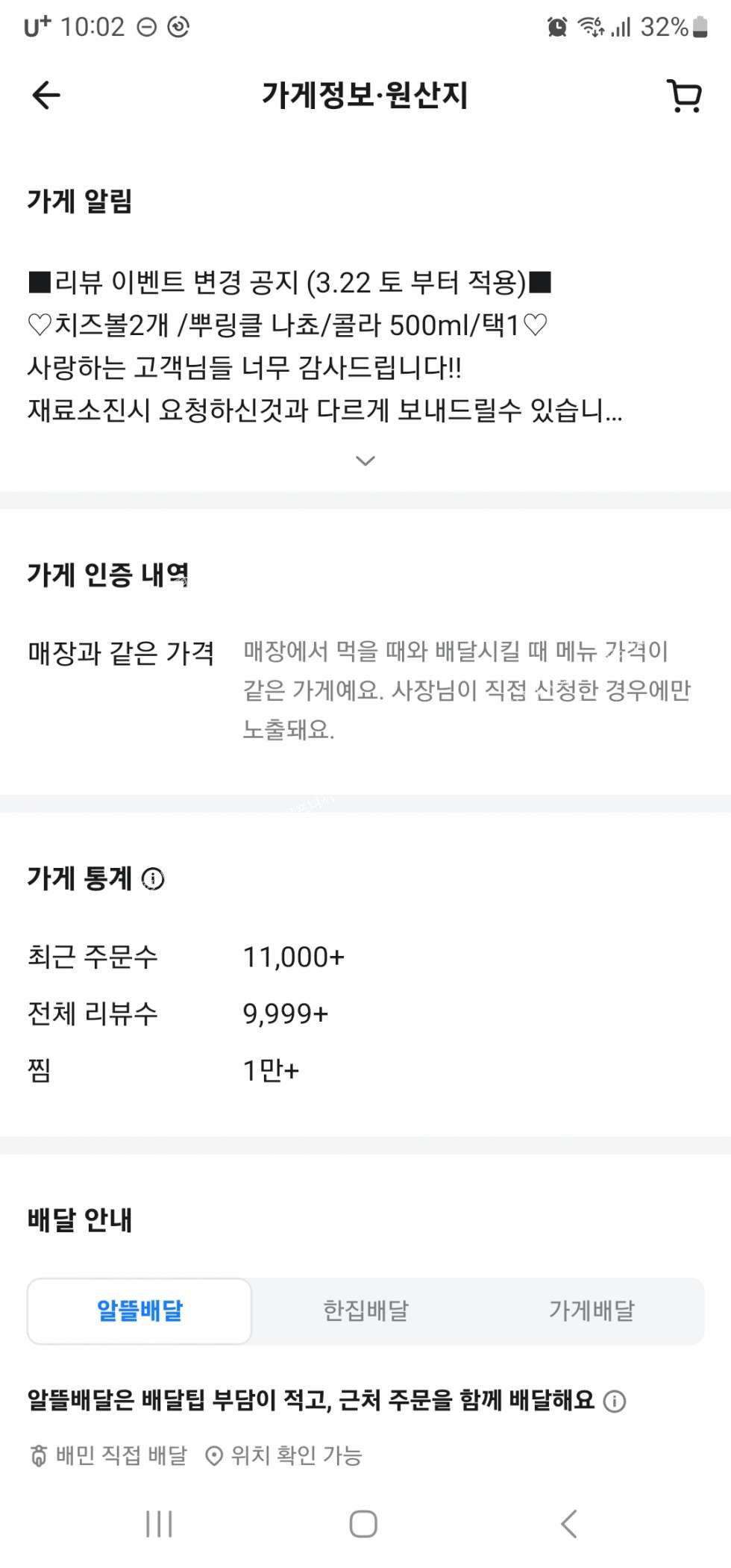Switch to the 한집배달 tab

[x=365, y=1311]
